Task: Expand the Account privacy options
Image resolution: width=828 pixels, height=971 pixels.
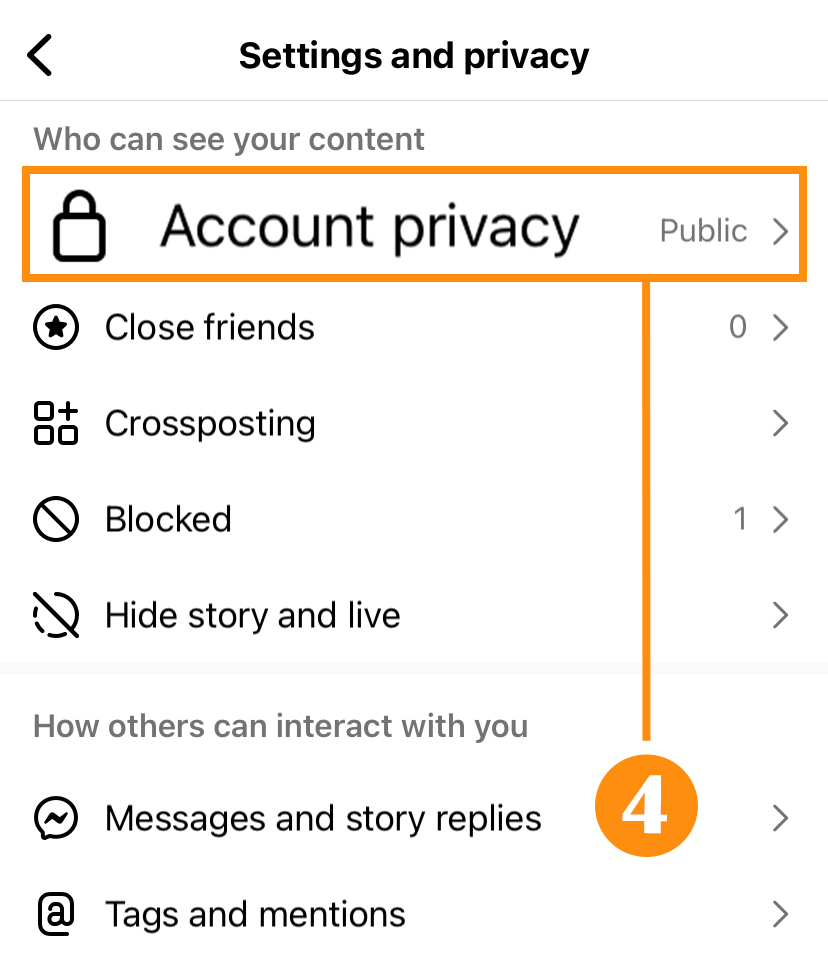Action: (781, 231)
